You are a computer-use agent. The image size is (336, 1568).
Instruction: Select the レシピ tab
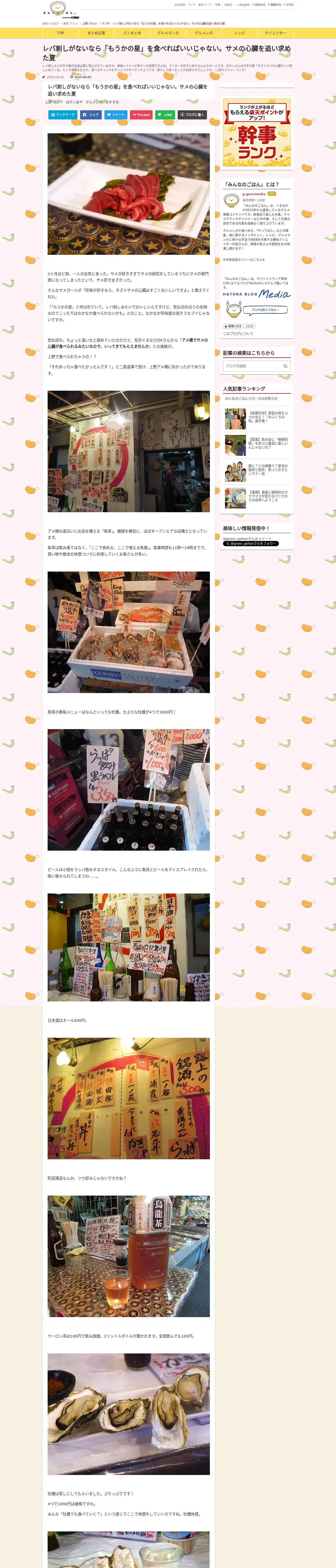coord(240,33)
